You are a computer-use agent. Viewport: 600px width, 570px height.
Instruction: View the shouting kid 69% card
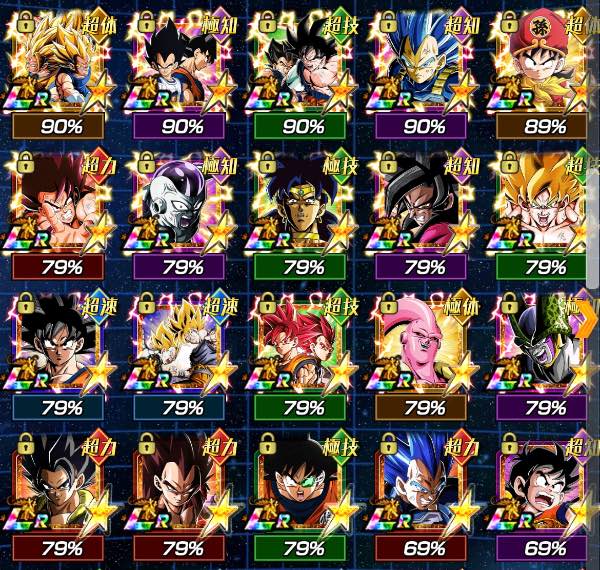tap(545, 488)
